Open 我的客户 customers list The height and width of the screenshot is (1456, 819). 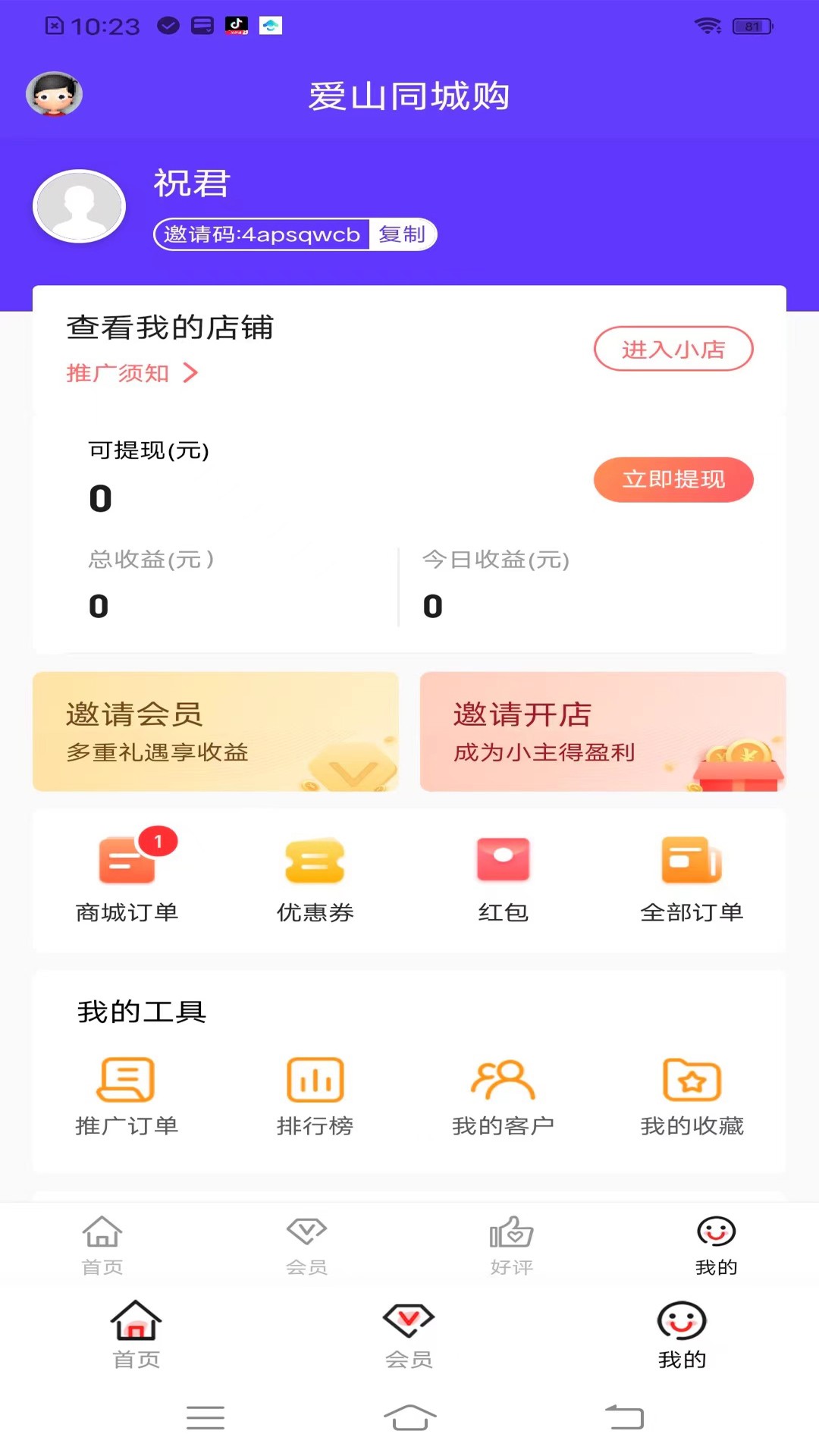tap(503, 1095)
